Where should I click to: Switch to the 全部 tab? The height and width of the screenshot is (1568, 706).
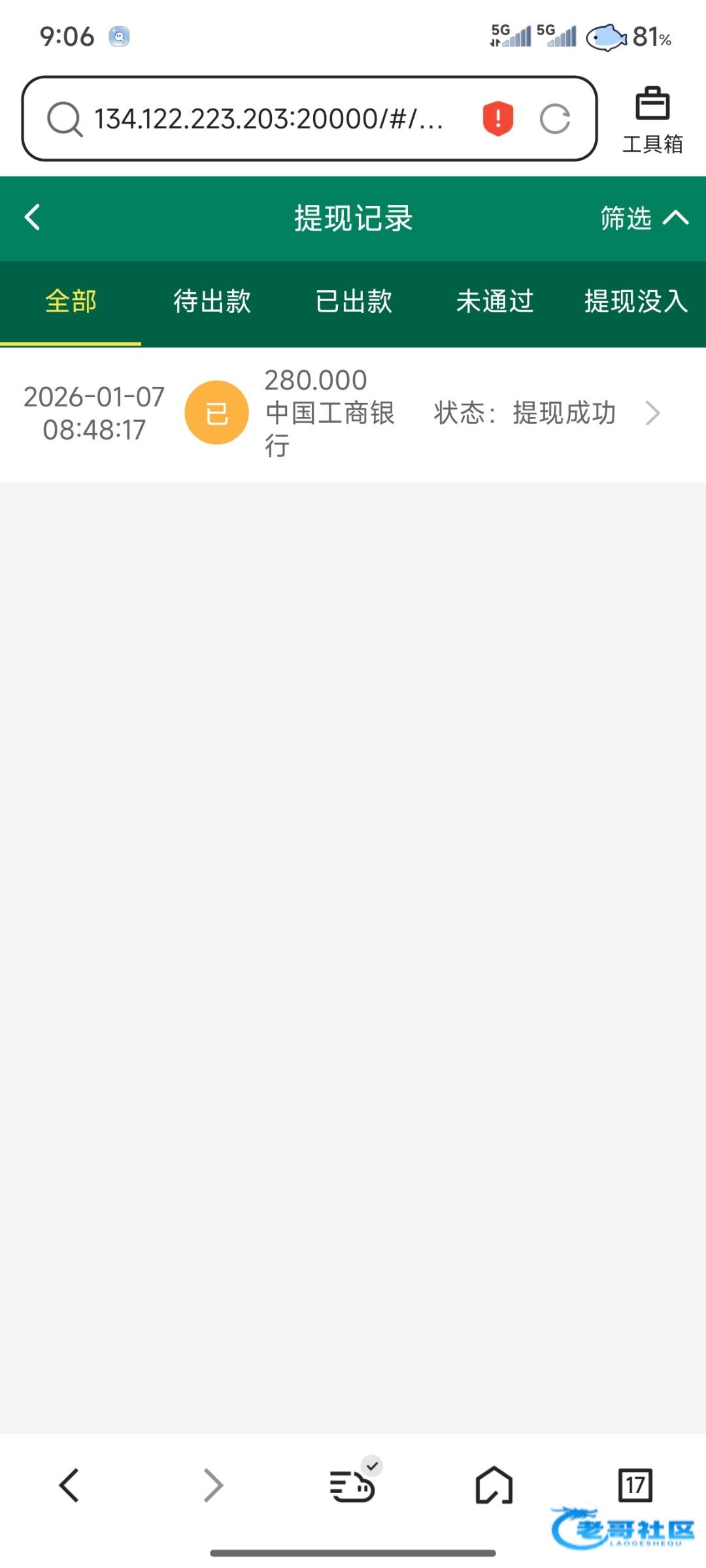point(71,302)
